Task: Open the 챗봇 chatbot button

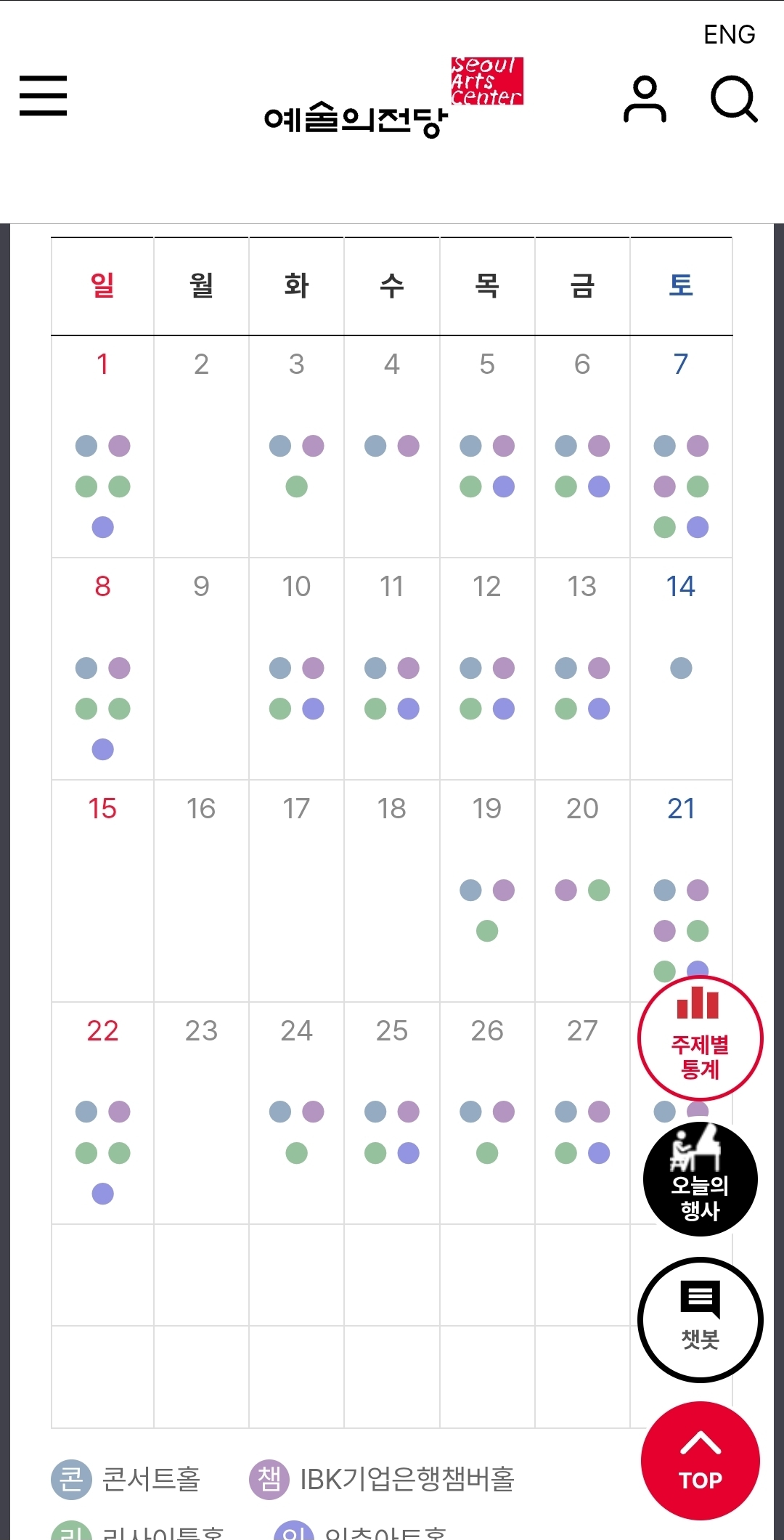Action: (700, 1319)
